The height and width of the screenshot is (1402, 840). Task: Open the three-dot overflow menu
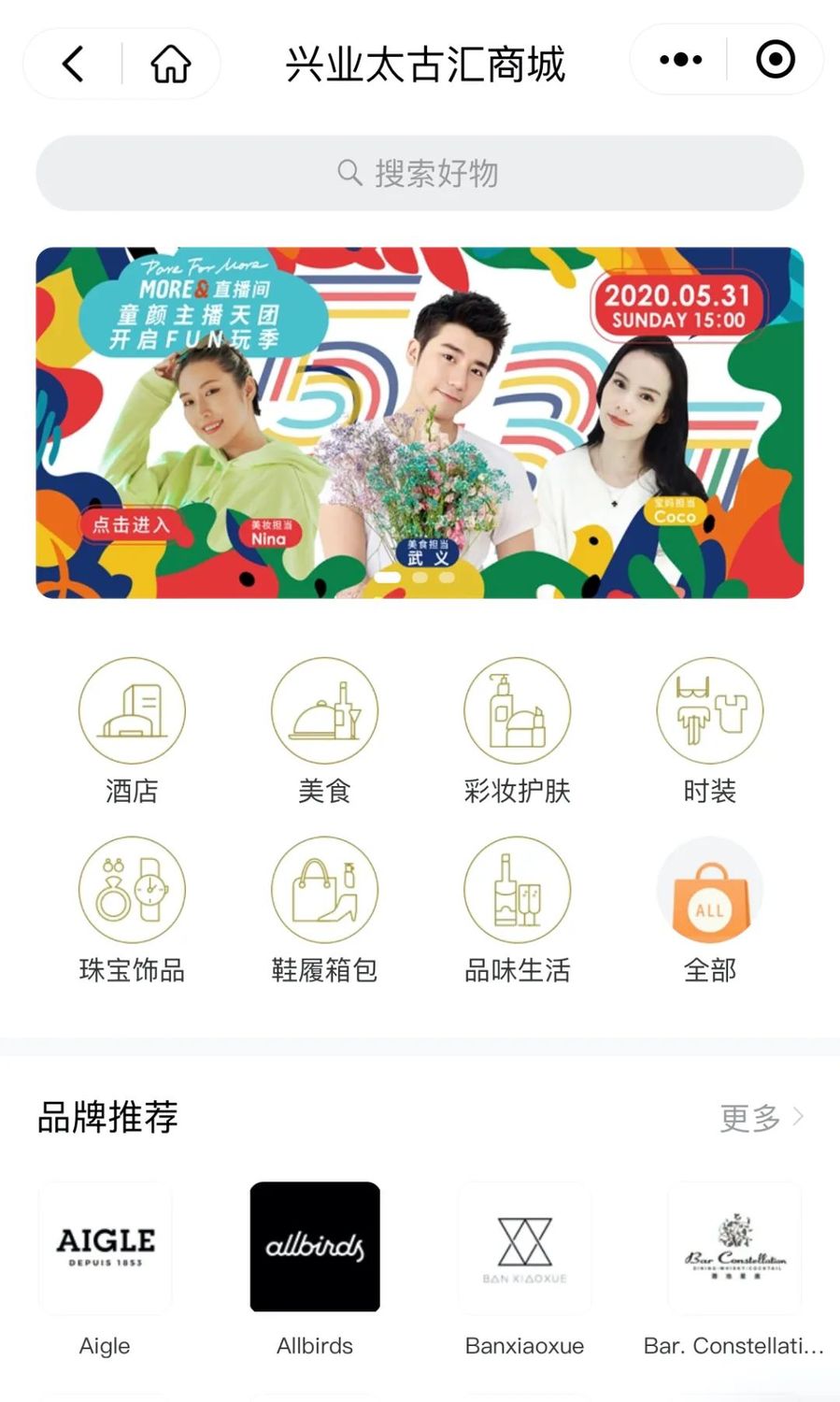coord(680,60)
